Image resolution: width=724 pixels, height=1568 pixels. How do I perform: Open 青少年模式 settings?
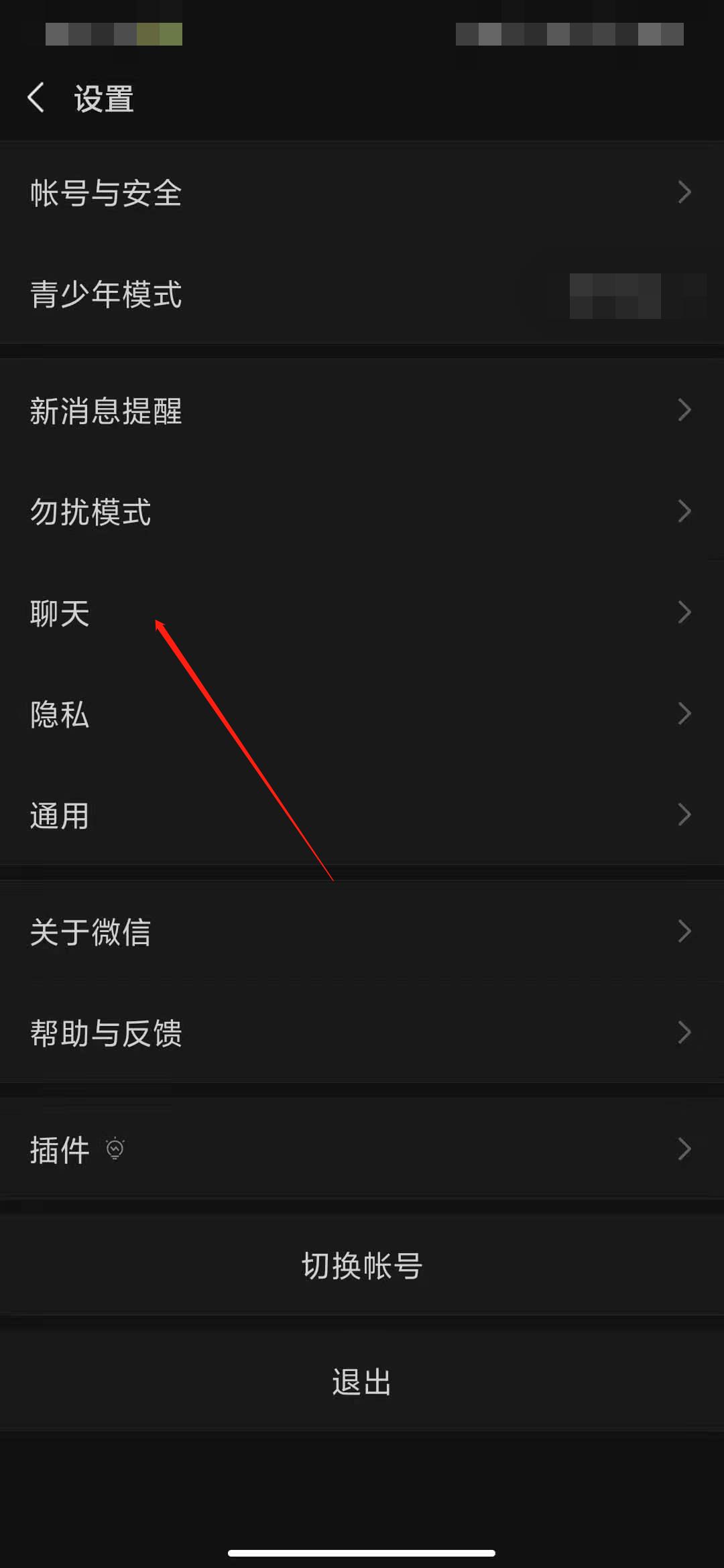click(x=362, y=294)
